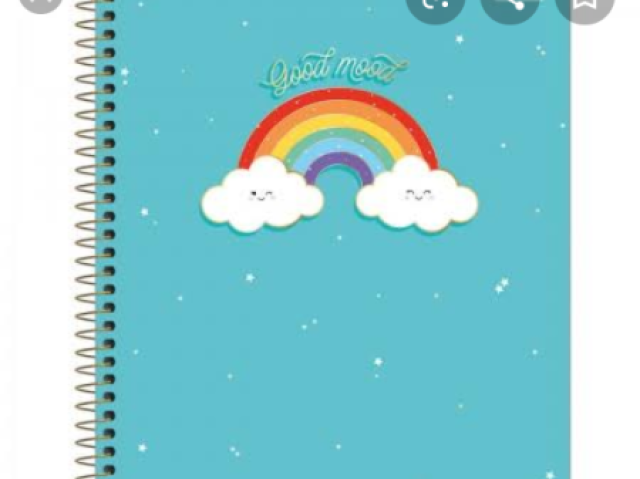Image resolution: width=640 pixels, height=479 pixels.
Task: Close the image viewer
Action: (x=40, y=3)
